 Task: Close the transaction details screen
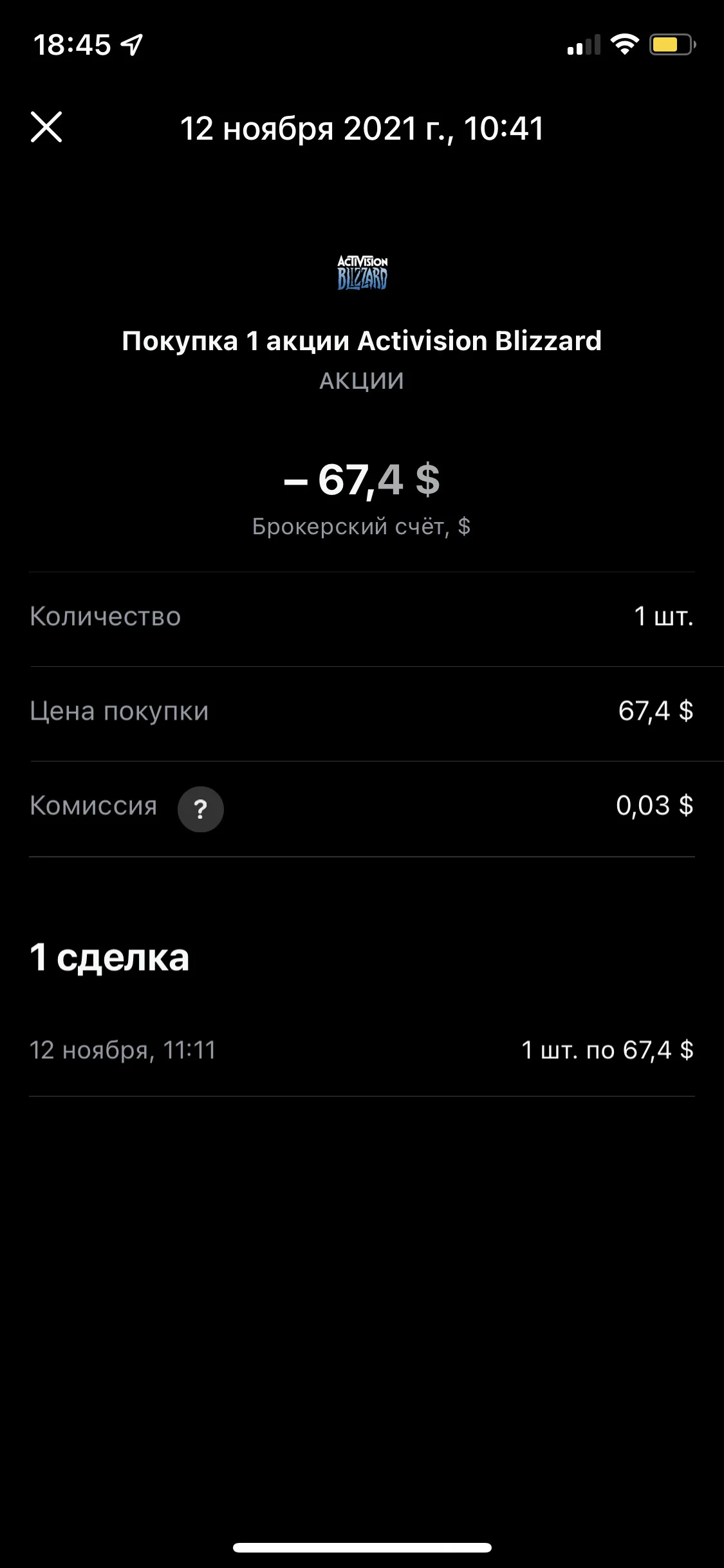(x=46, y=127)
